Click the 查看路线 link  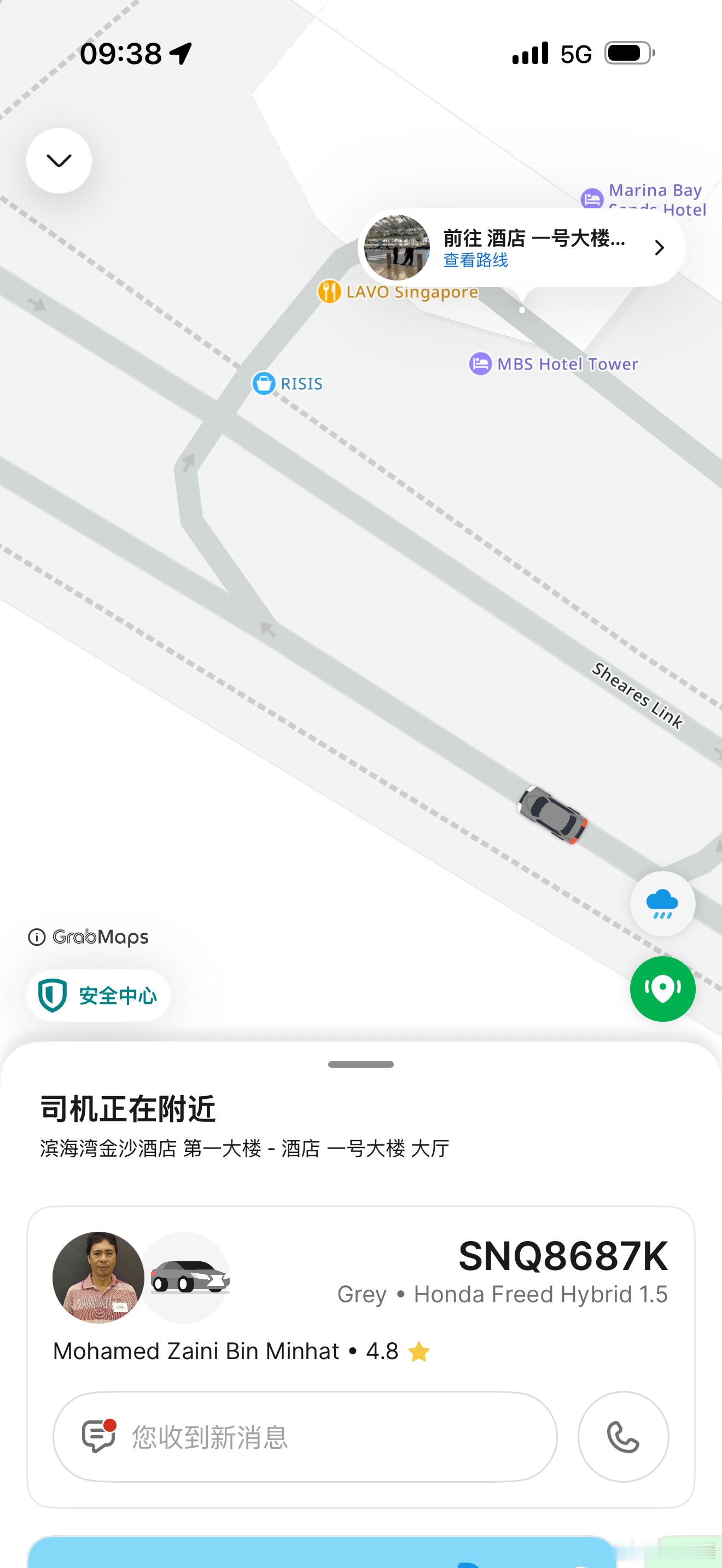476,261
